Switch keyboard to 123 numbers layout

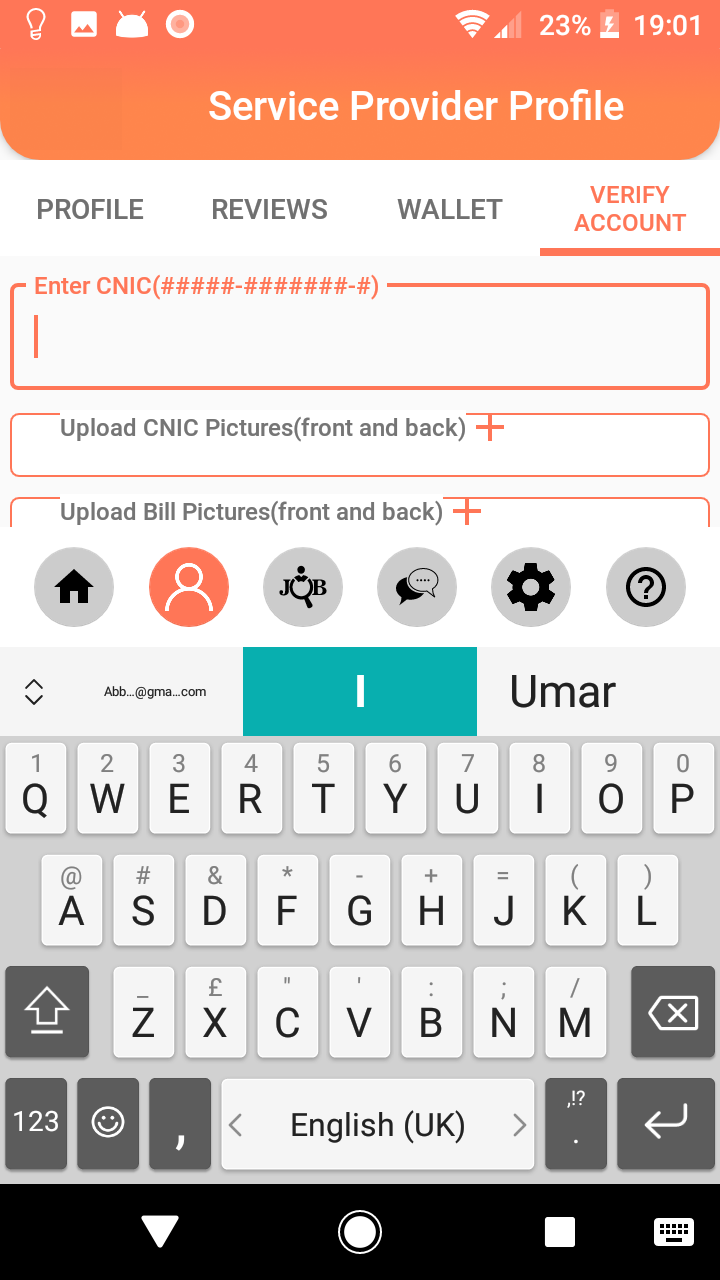tap(36, 1123)
